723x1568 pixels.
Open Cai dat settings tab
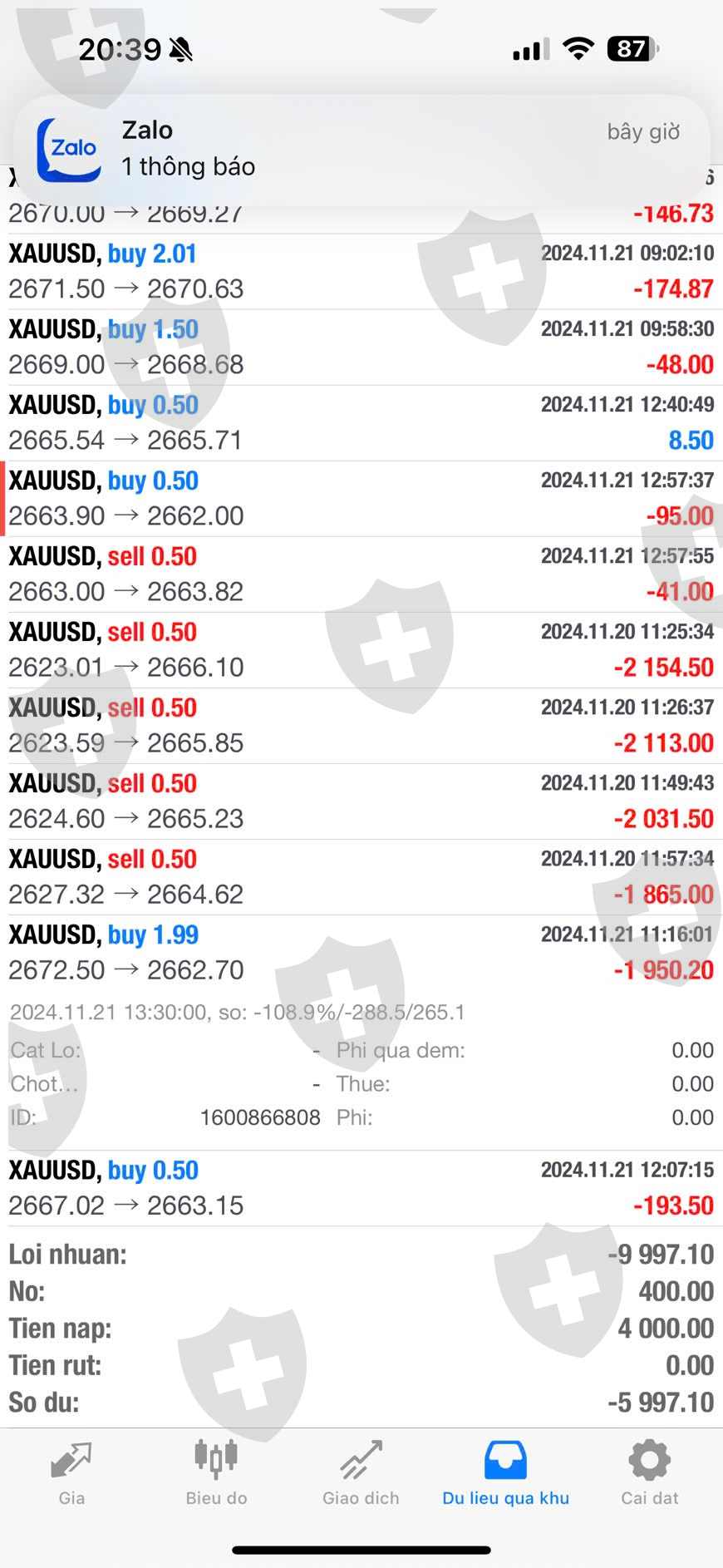(x=650, y=1474)
